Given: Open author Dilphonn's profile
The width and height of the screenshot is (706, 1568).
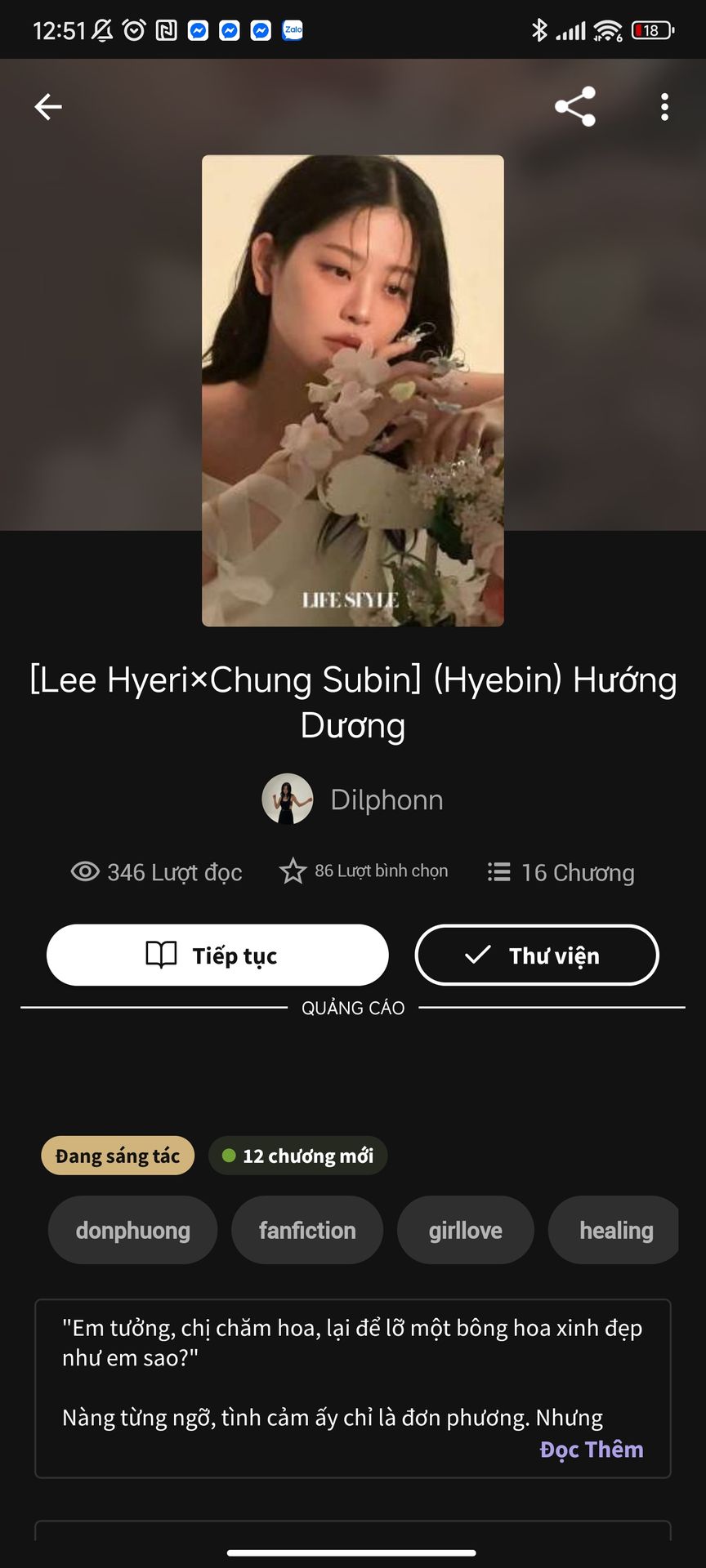Looking at the screenshot, I should click(353, 800).
